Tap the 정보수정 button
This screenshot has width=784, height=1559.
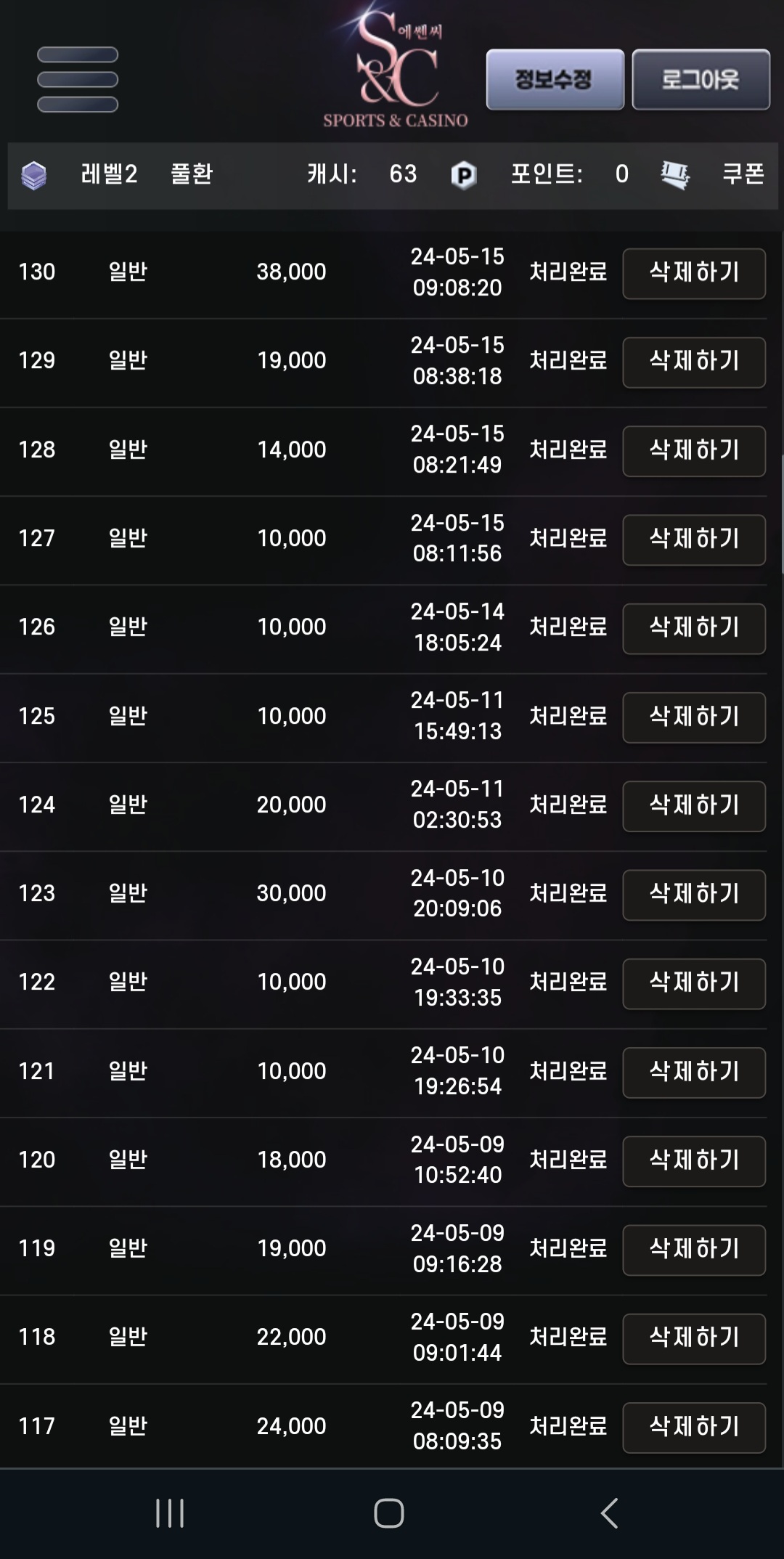555,80
